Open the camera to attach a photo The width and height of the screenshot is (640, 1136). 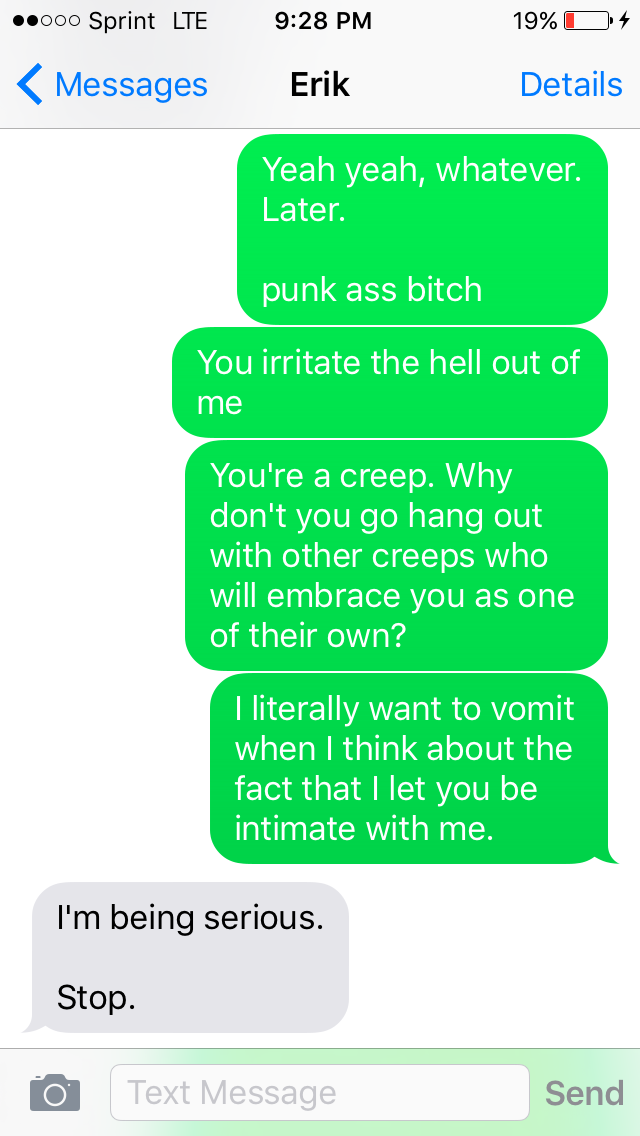[55, 1093]
